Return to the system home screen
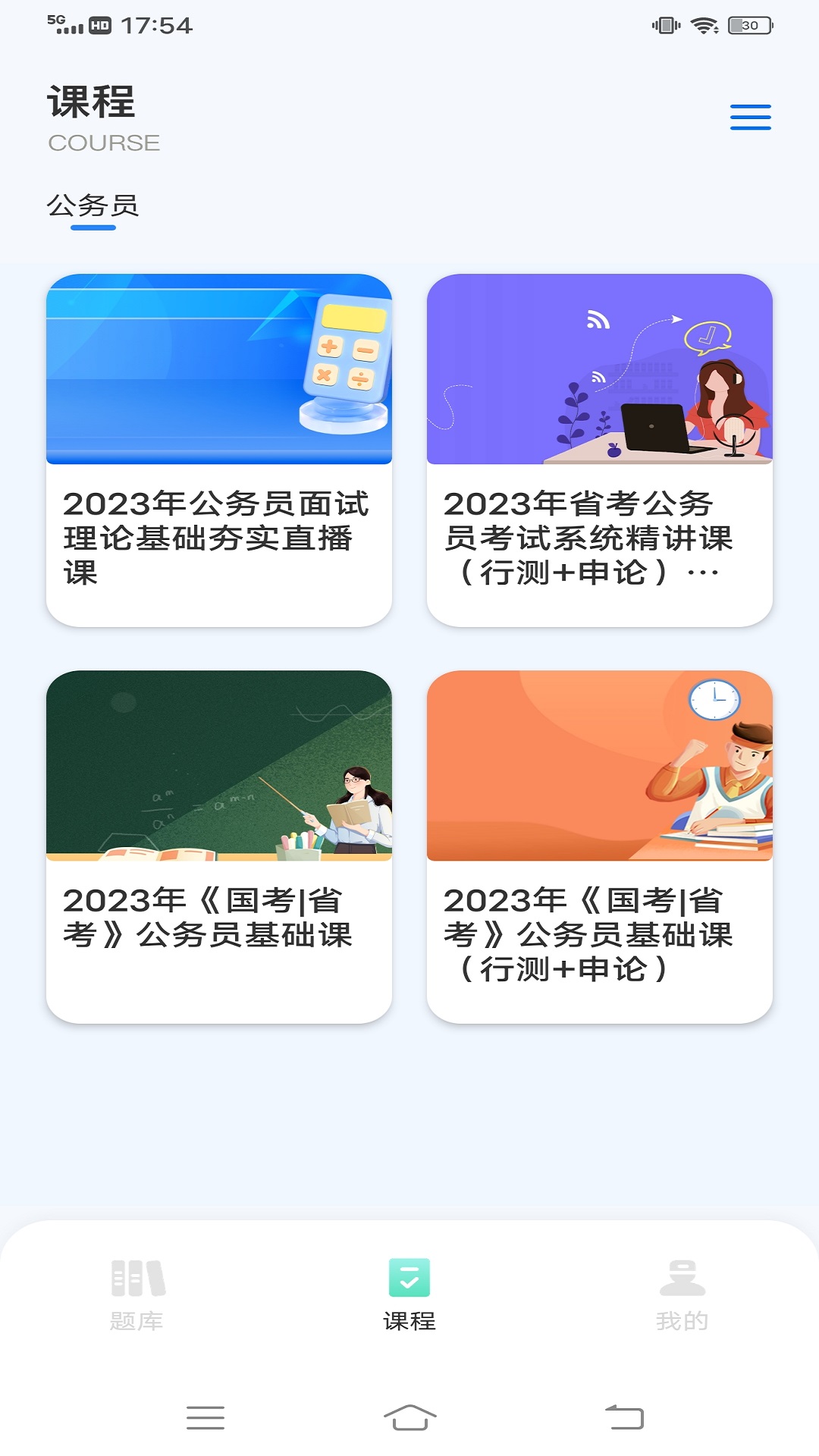This screenshot has height=1456, width=819. pyautogui.click(x=409, y=1417)
